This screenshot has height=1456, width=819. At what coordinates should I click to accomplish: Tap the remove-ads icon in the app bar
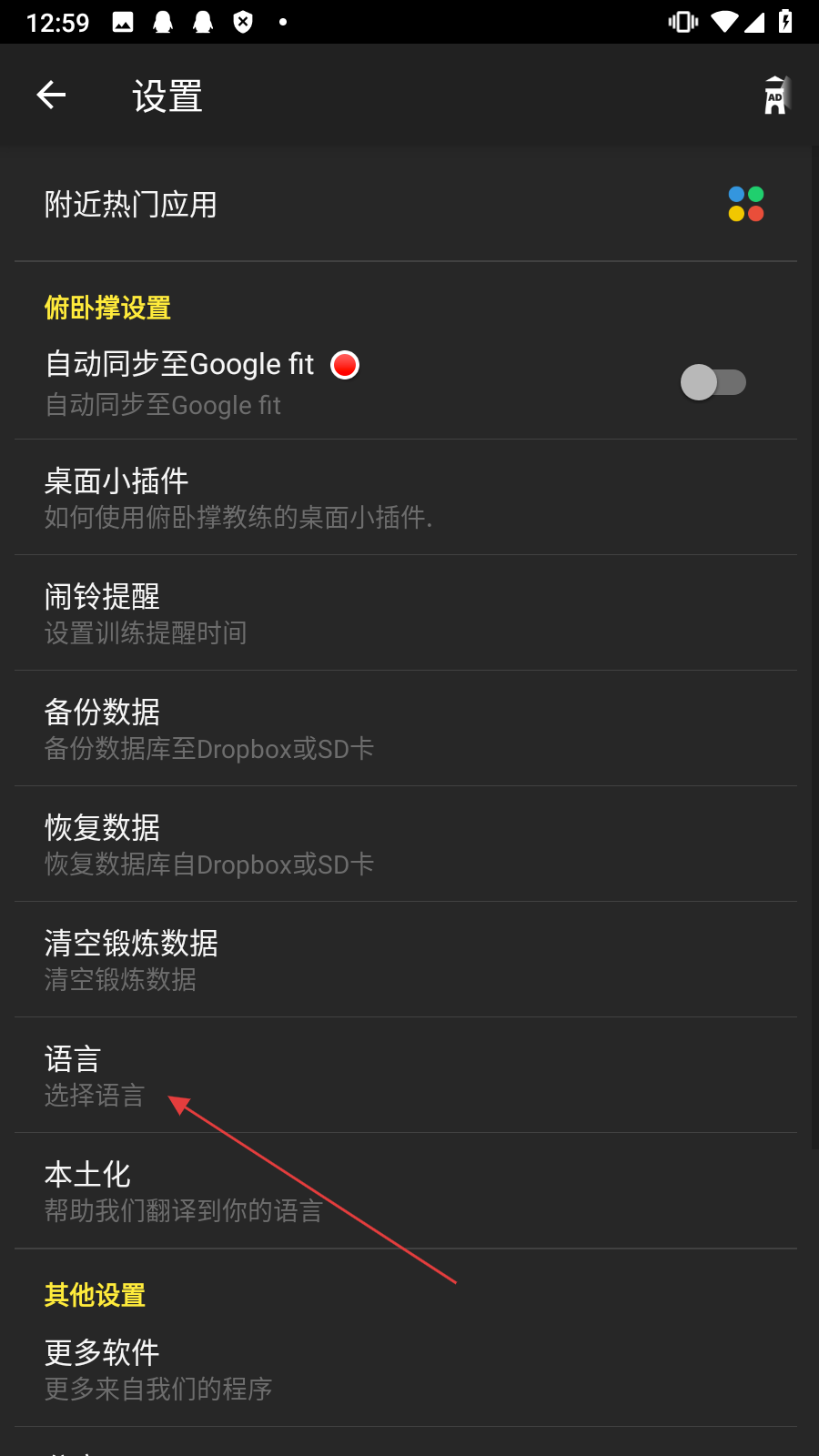tap(775, 96)
